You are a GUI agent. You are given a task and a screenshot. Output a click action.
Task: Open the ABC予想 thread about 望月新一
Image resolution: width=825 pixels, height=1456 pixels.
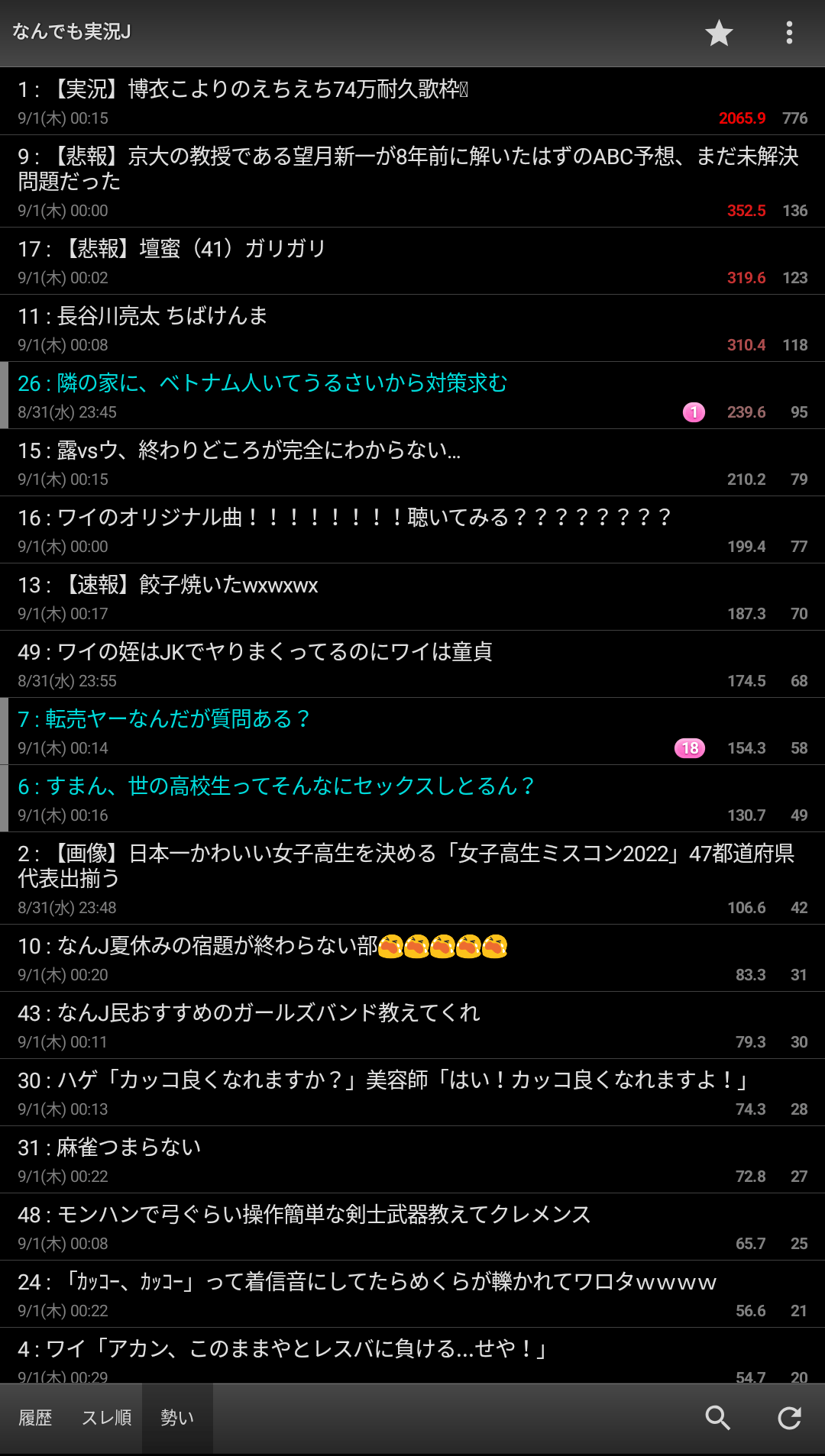coord(412,181)
